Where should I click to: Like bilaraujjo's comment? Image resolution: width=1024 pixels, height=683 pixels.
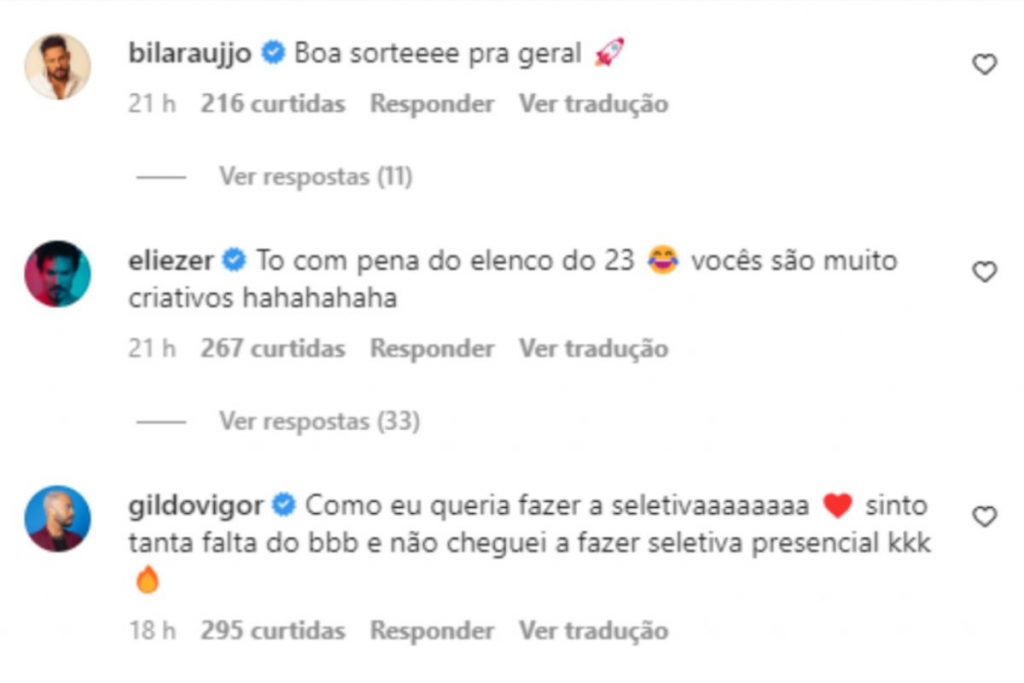click(985, 65)
